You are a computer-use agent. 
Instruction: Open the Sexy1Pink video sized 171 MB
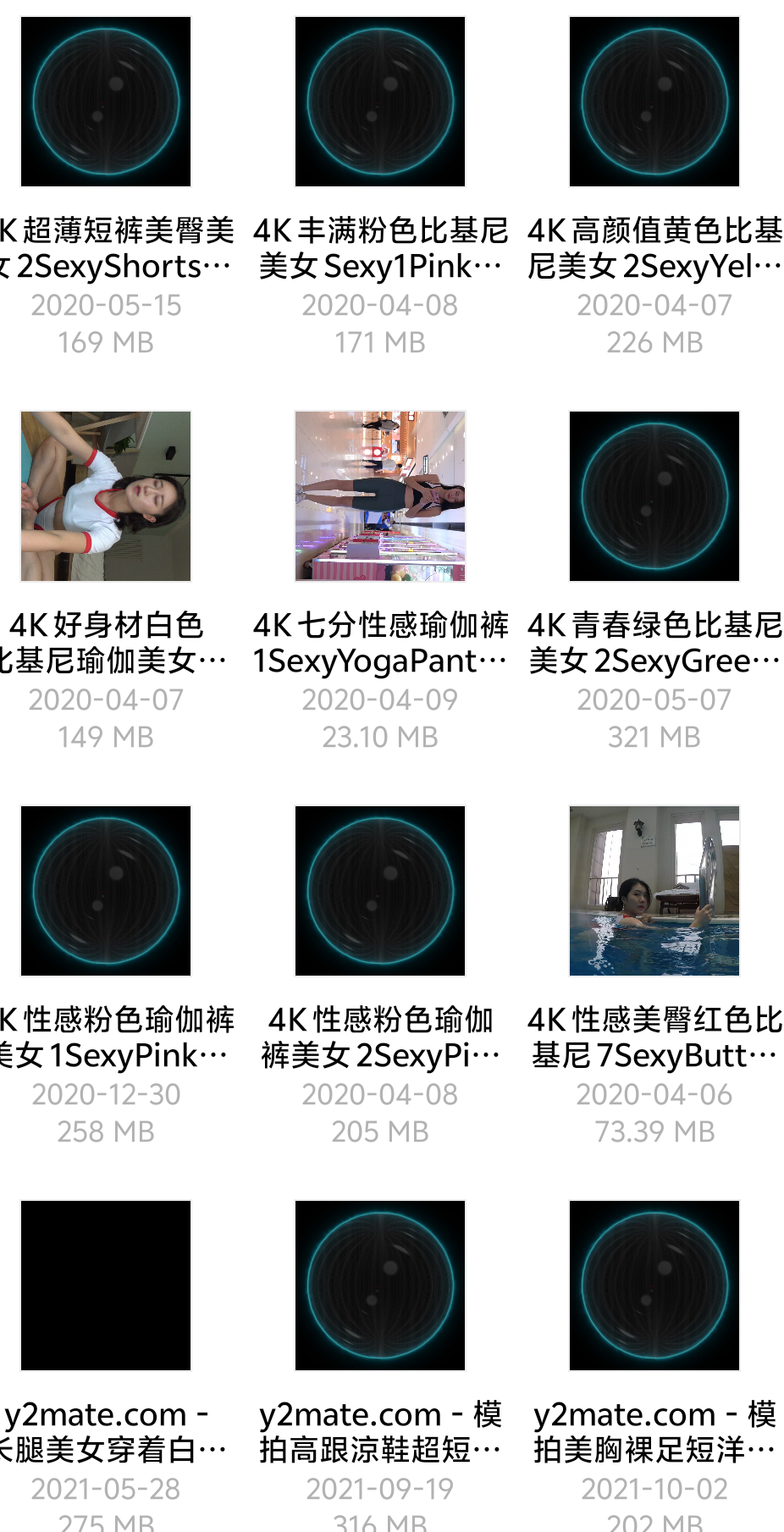pyautogui.click(x=380, y=102)
